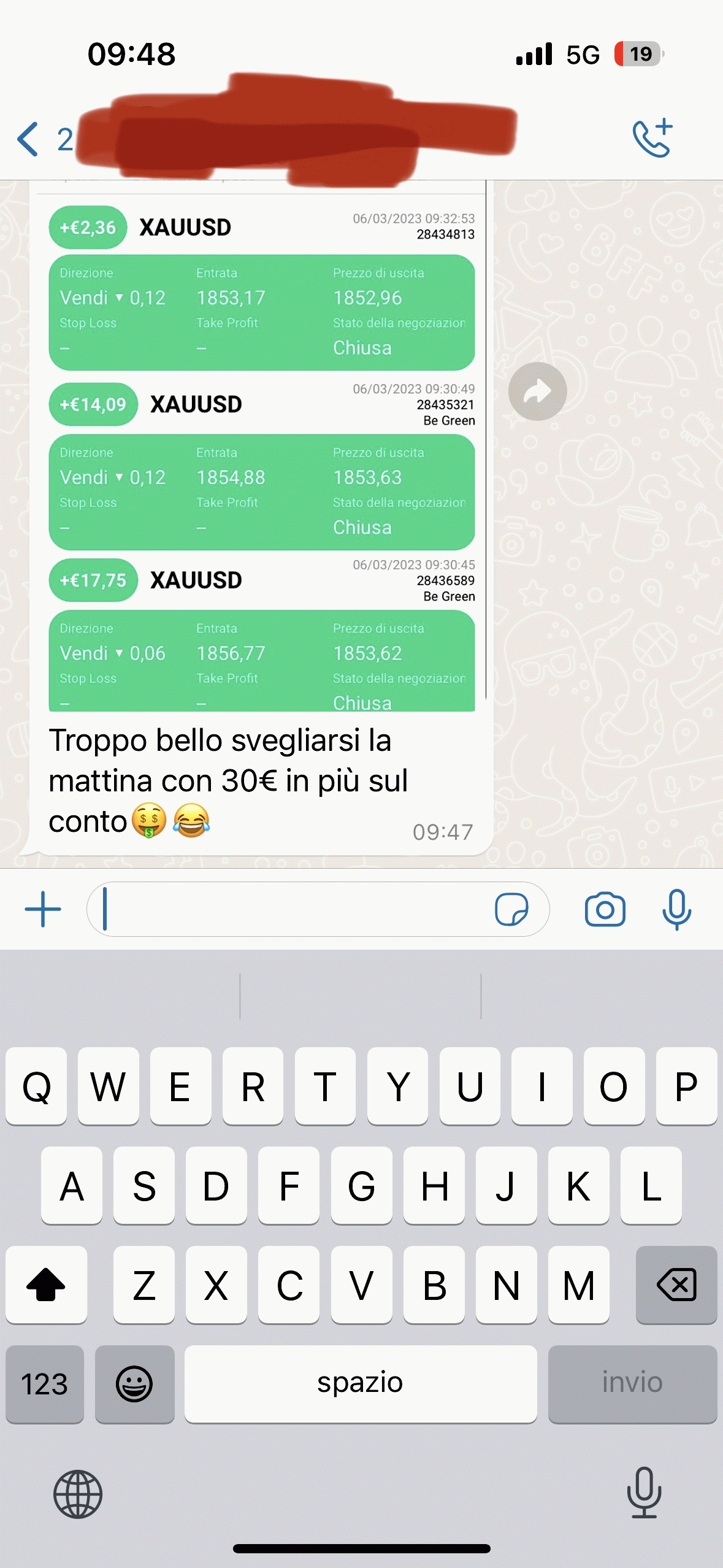This screenshot has width=723, height=1568.
Task: Switch keyboard to numbers with 123
Action: [45, 1383]
